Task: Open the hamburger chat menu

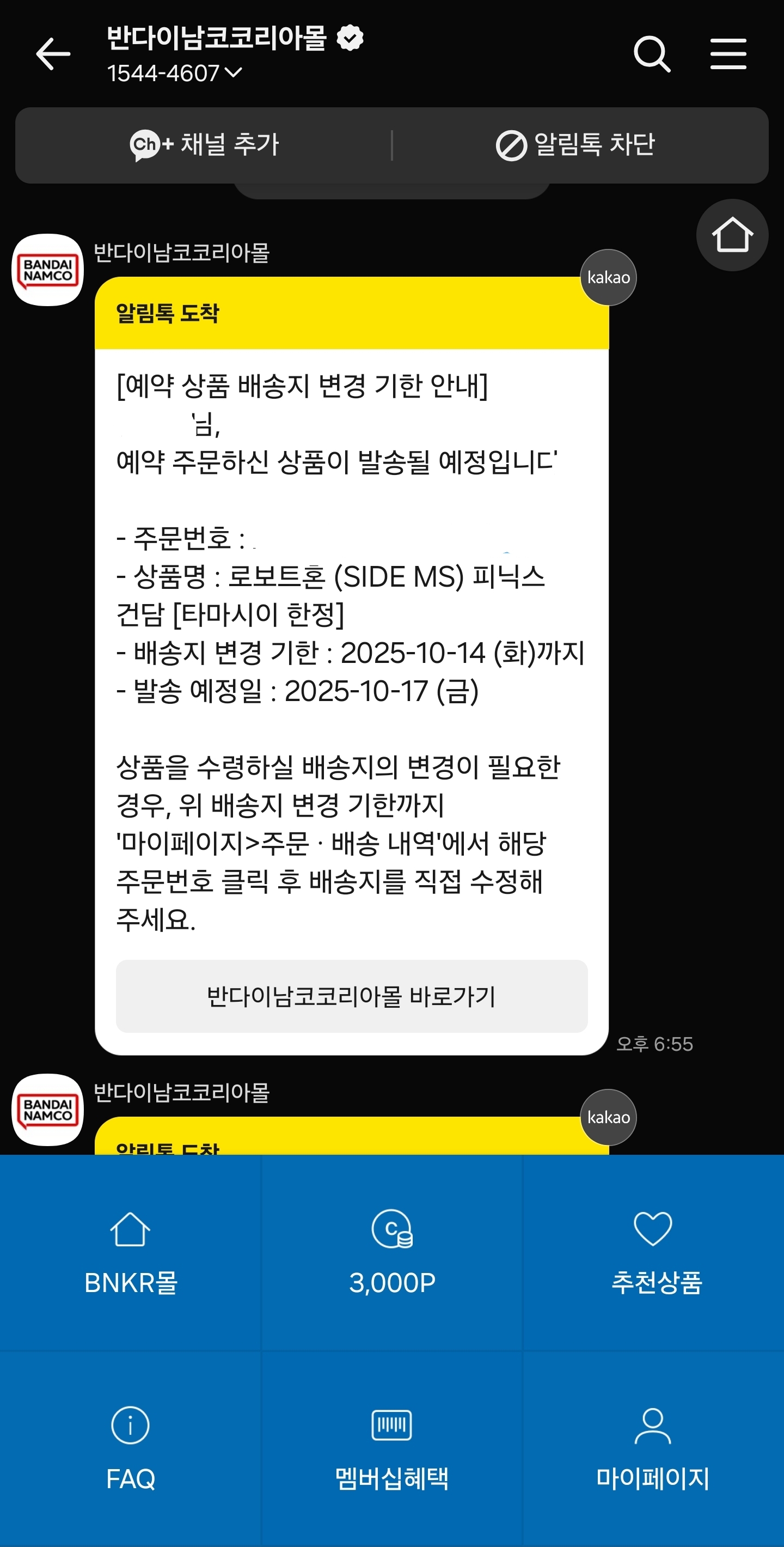Action: click(727, 54)
